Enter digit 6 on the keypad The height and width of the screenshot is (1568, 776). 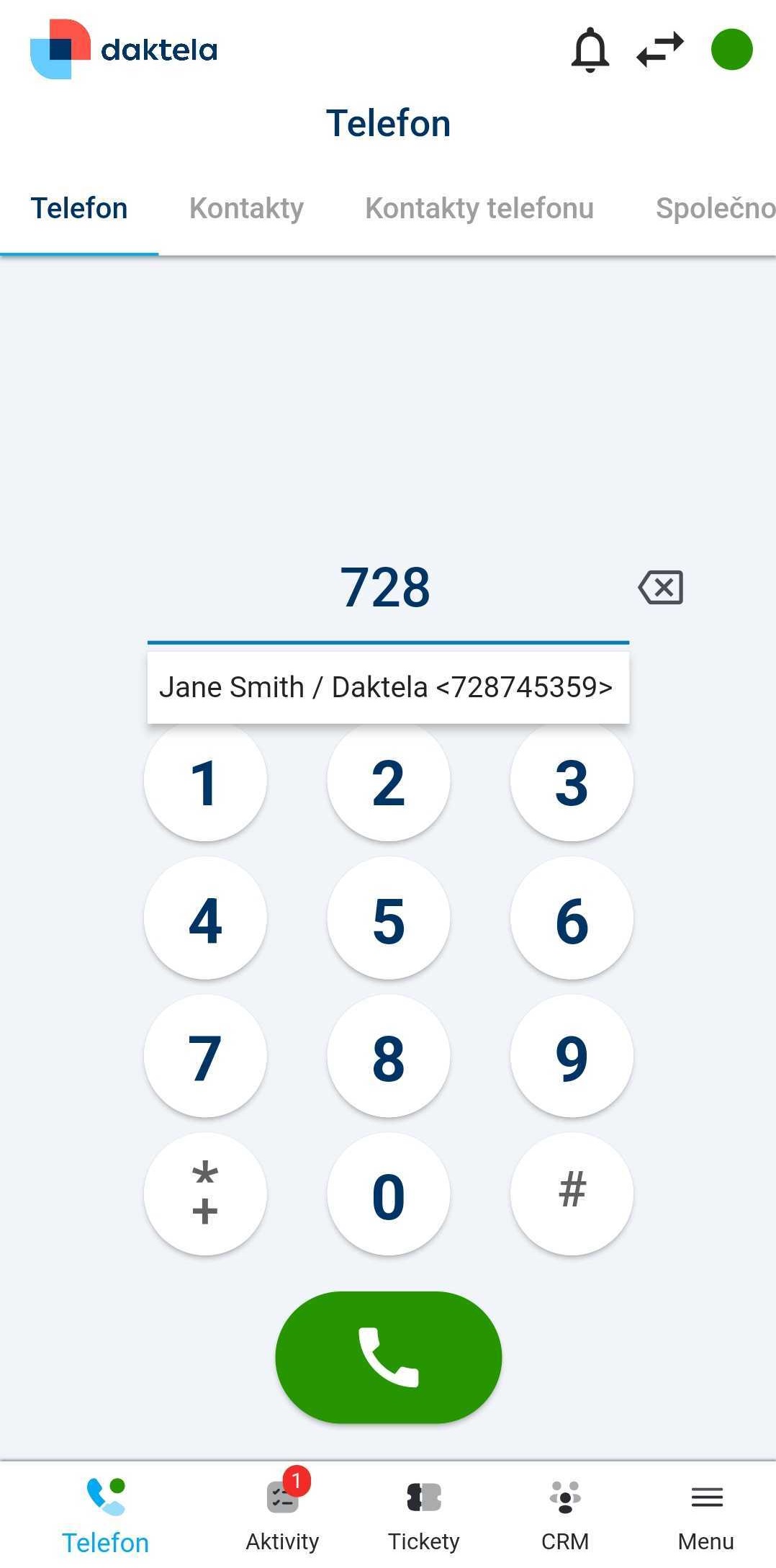(572, 919)
